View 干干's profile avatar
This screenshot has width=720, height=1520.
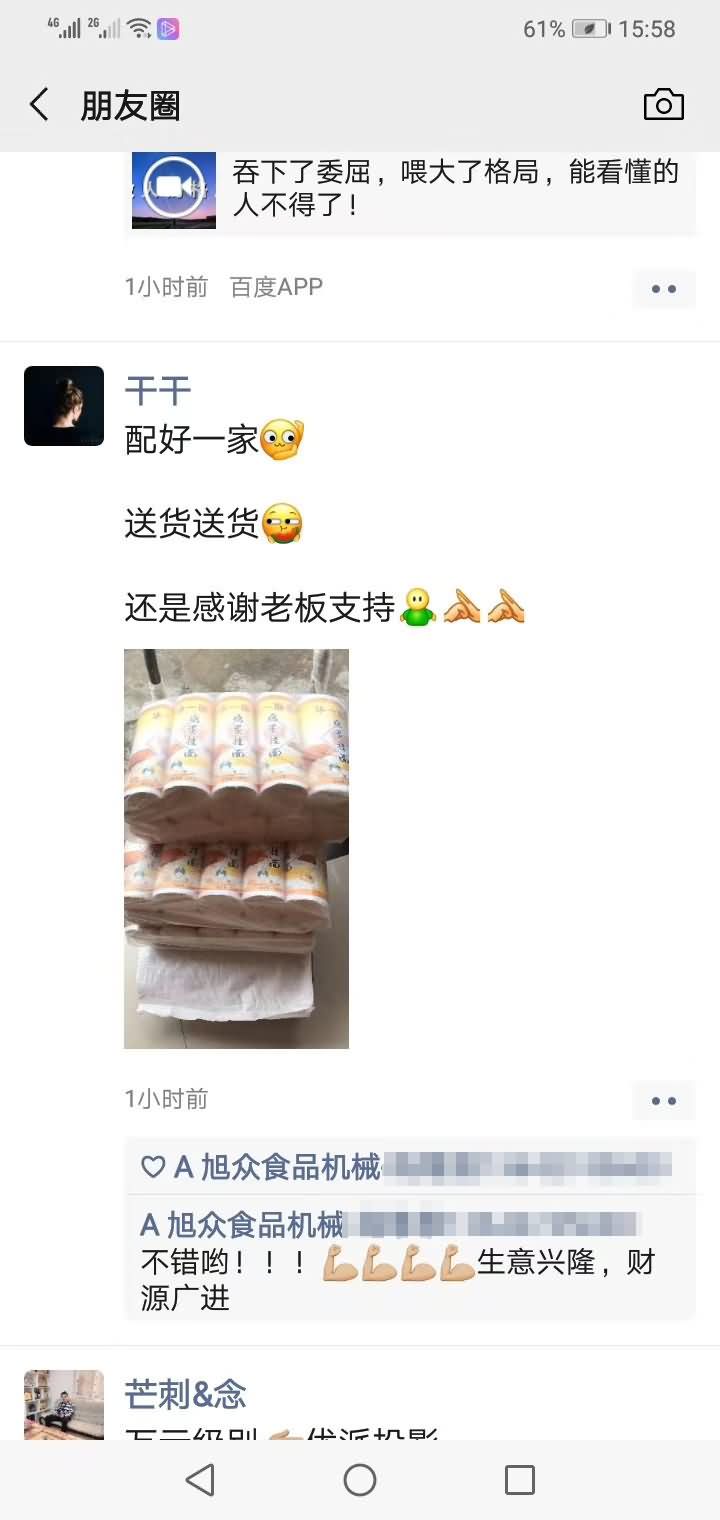coord(63,405)
